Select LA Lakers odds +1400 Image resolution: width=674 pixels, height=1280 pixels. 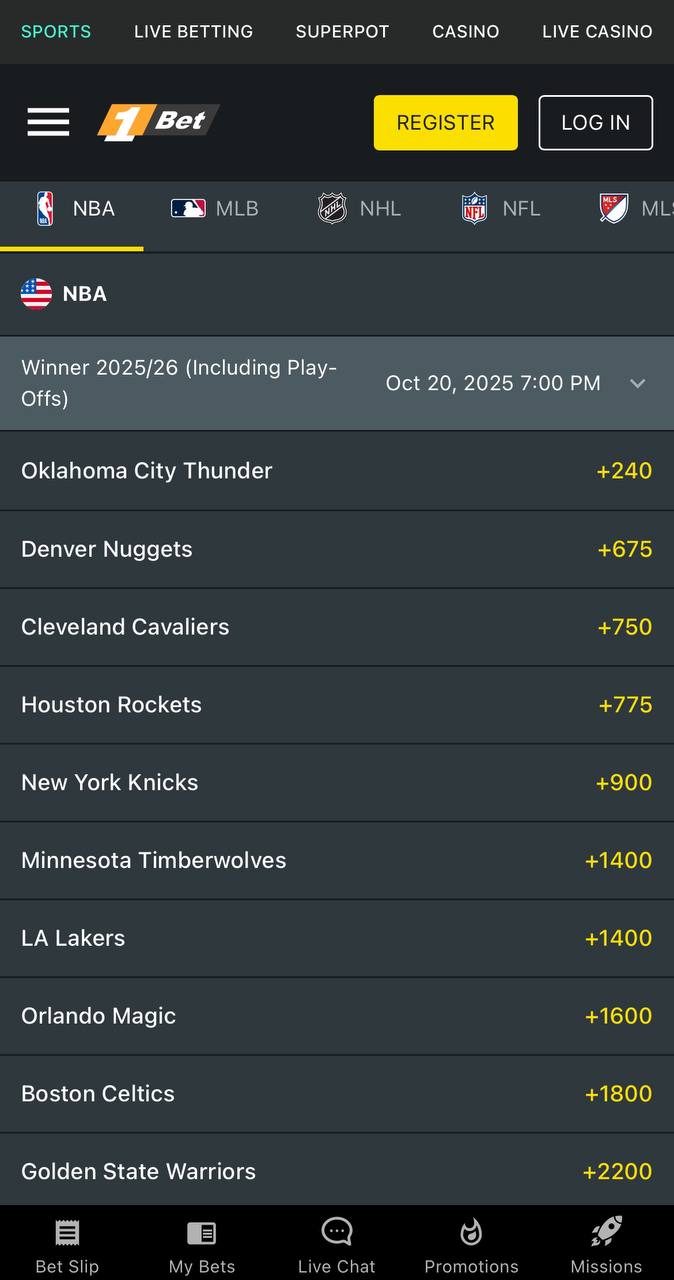(337, 938)
